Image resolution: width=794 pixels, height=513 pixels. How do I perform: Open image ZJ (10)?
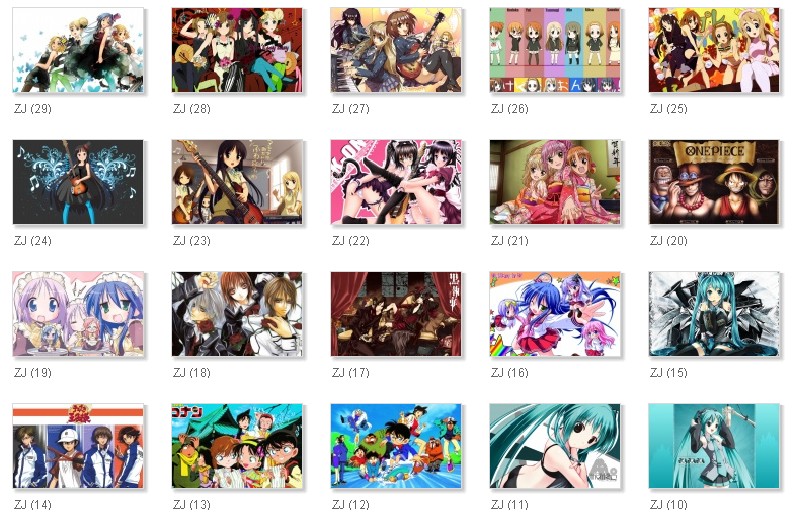pyautogui.click(x=714, y=446)
